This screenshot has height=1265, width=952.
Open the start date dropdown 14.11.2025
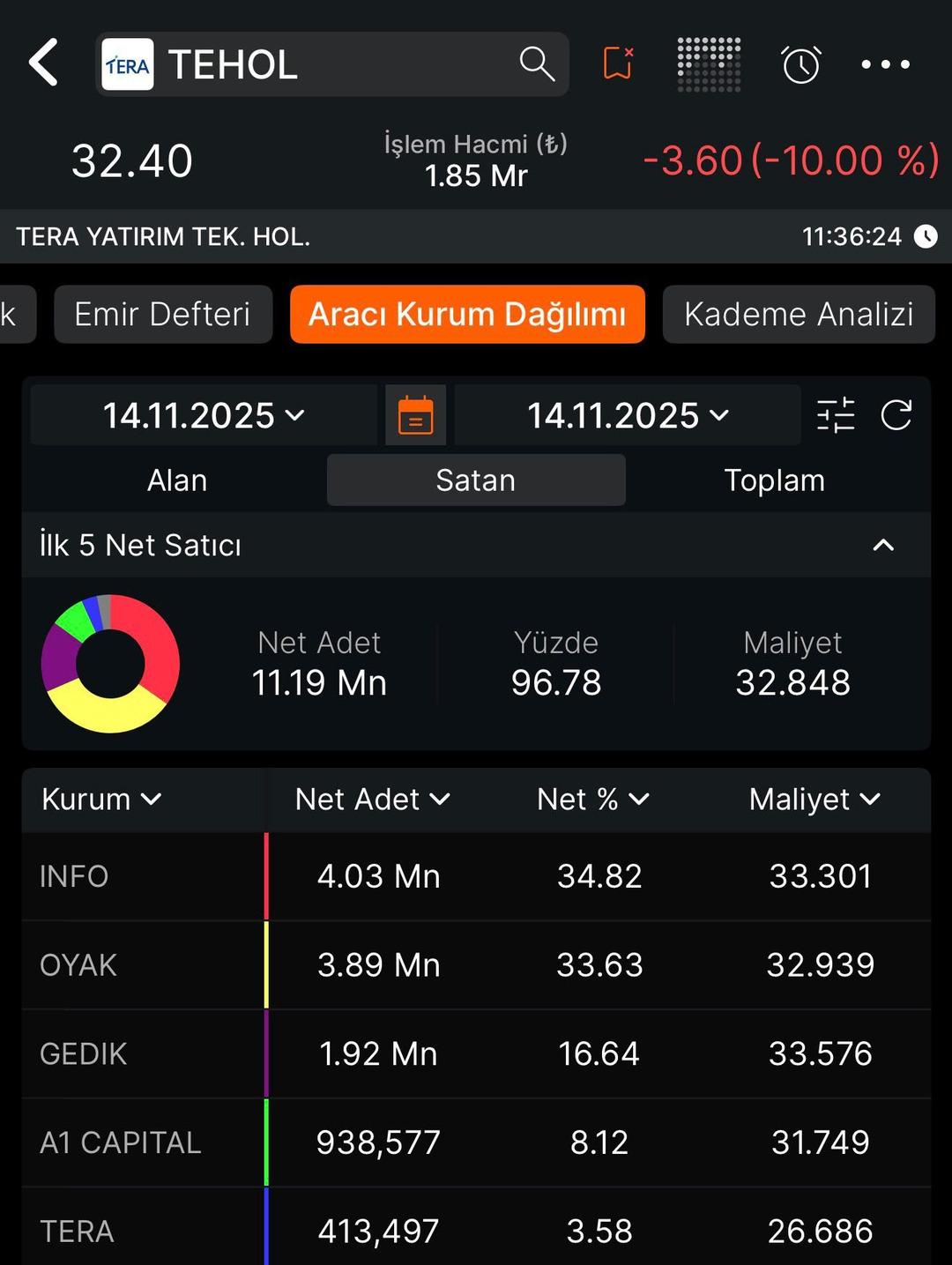202,415
